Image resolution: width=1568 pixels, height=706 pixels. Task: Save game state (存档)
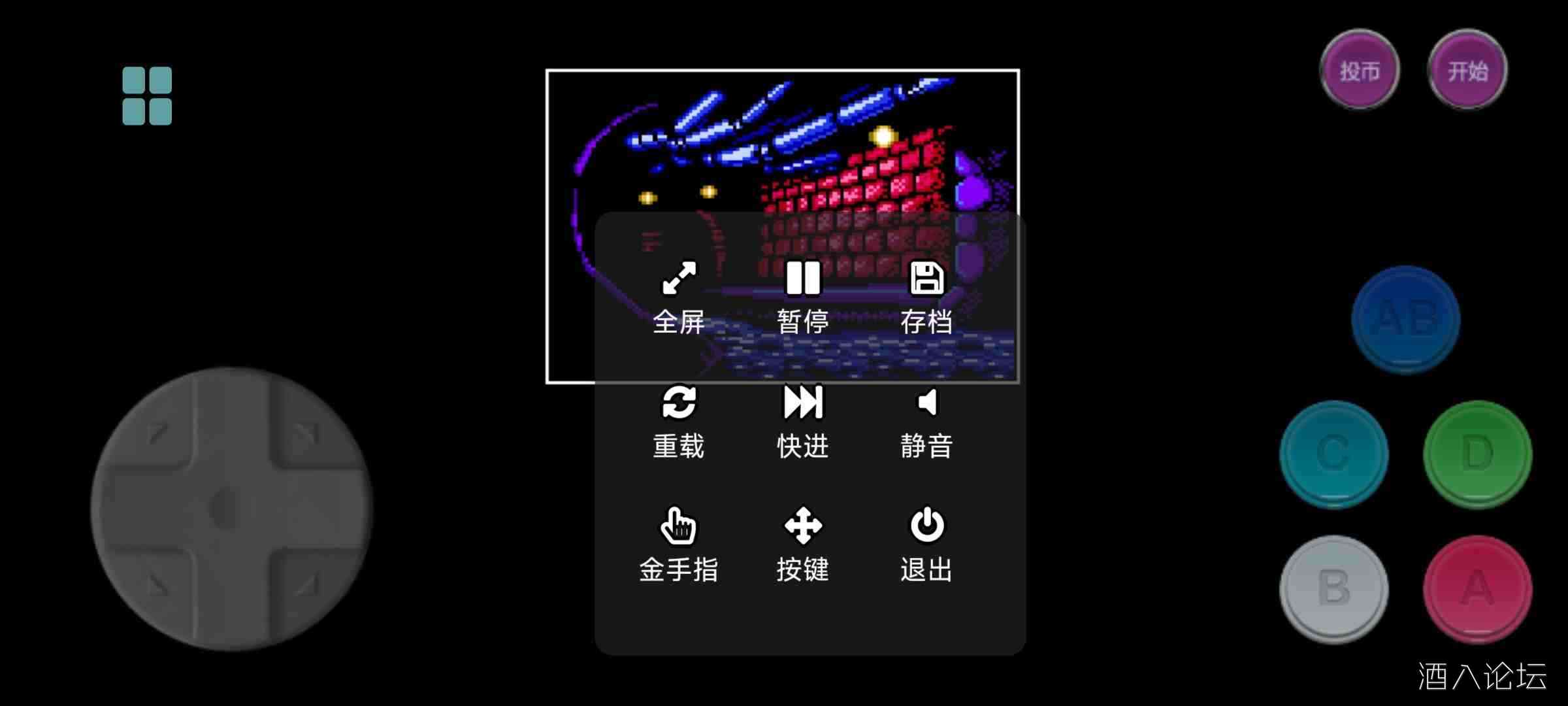point(926,297)
